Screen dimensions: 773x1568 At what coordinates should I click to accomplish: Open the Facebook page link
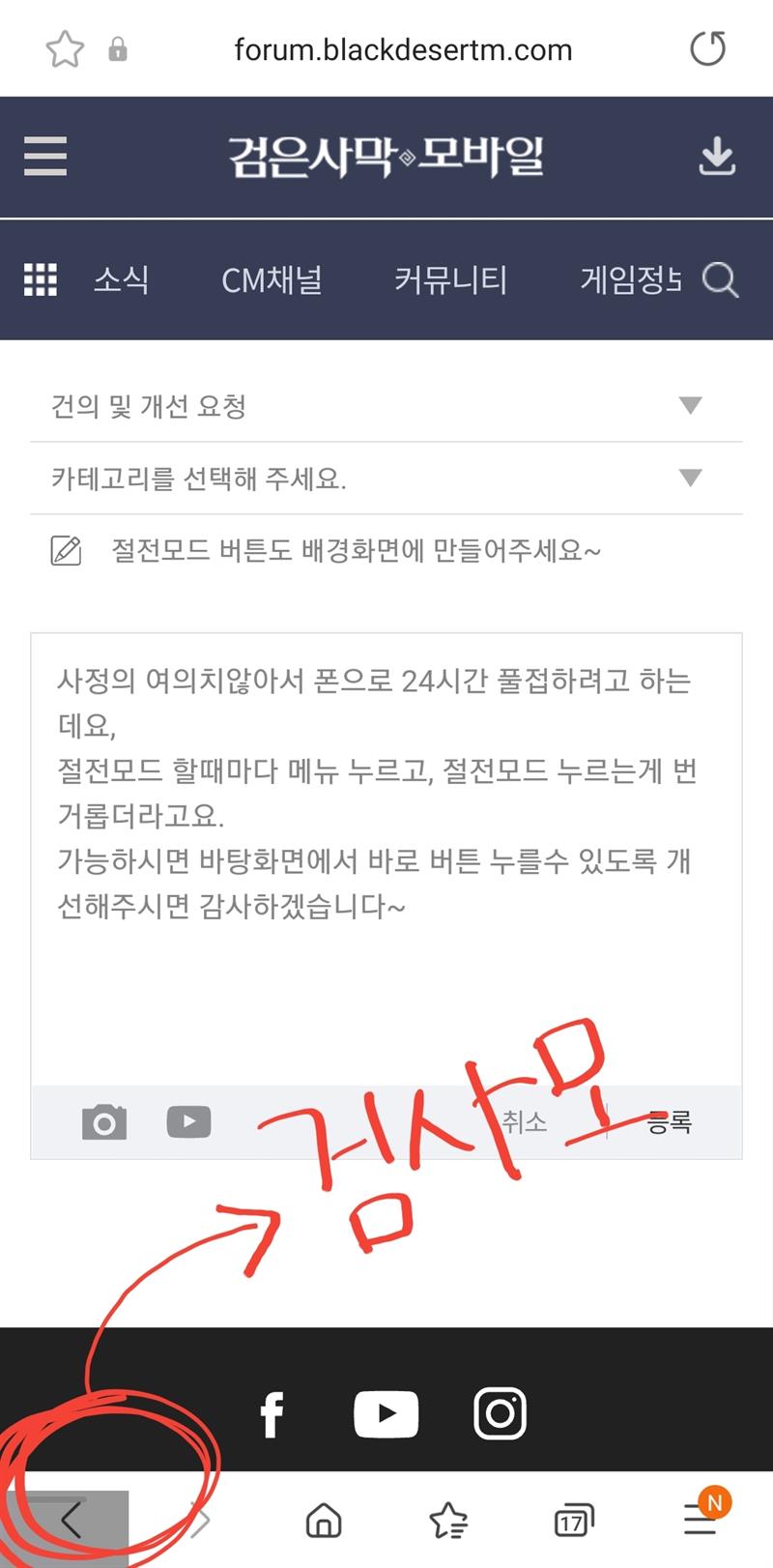tap(272, 1414)
